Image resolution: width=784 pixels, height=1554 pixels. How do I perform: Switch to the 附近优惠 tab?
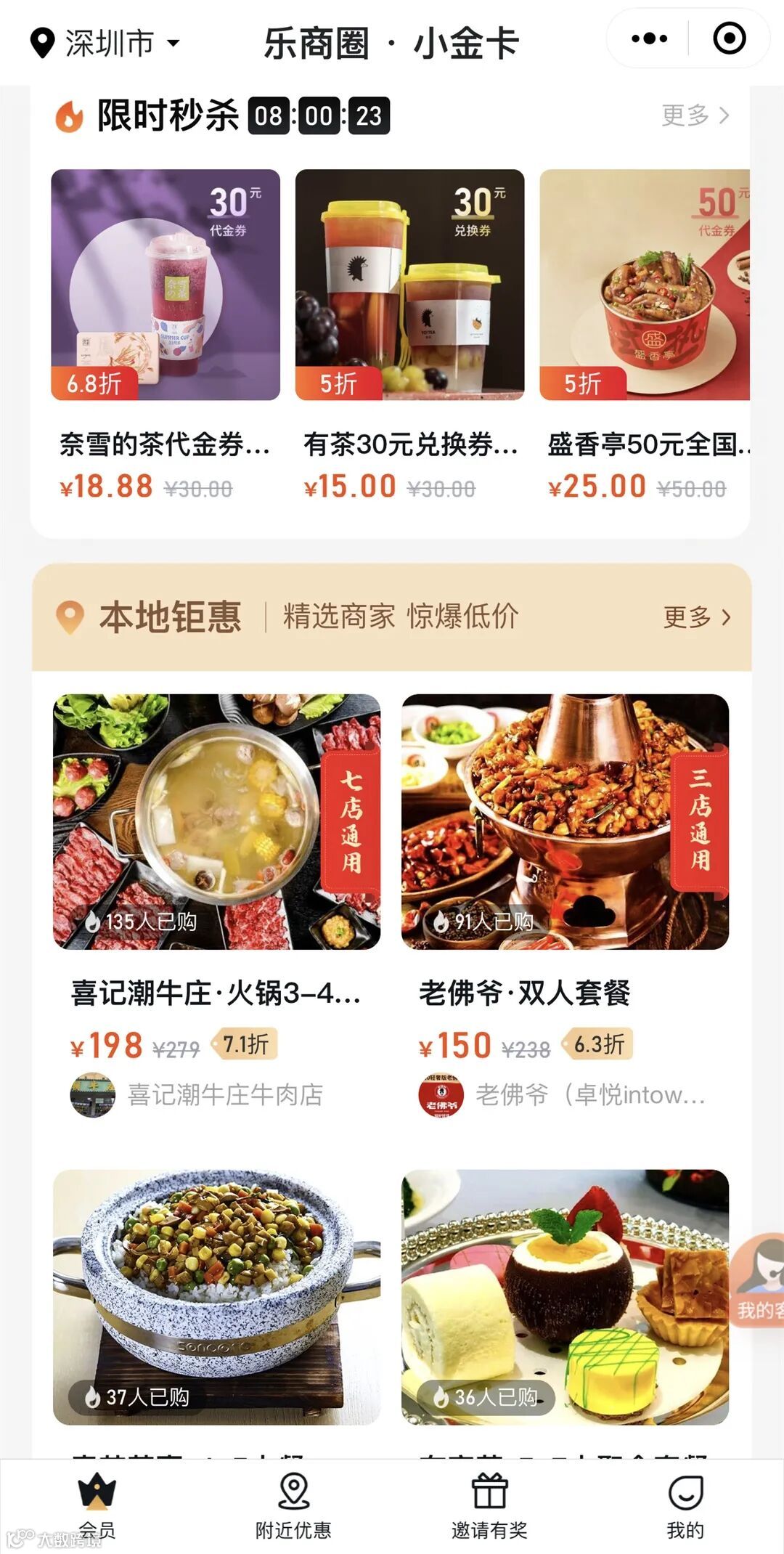click(x=293, y=1506)
